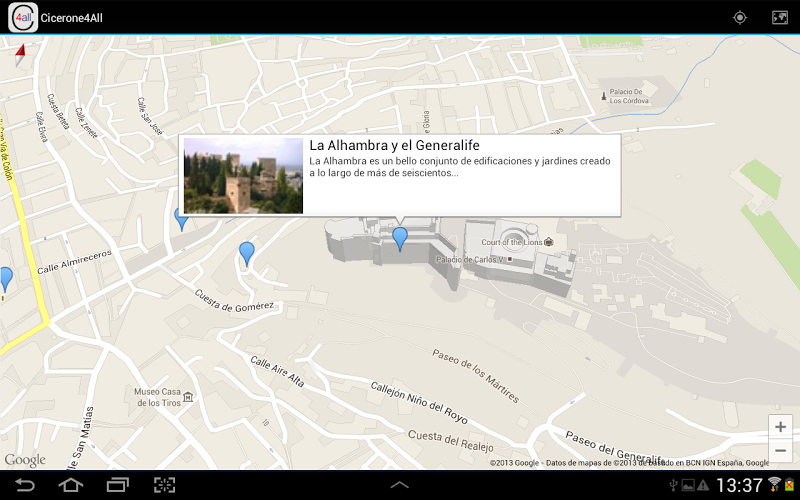Select the blue marker above Cuesta de Gomérez
The height and width of the screenshot is (500, 800).
coord(247,253)
